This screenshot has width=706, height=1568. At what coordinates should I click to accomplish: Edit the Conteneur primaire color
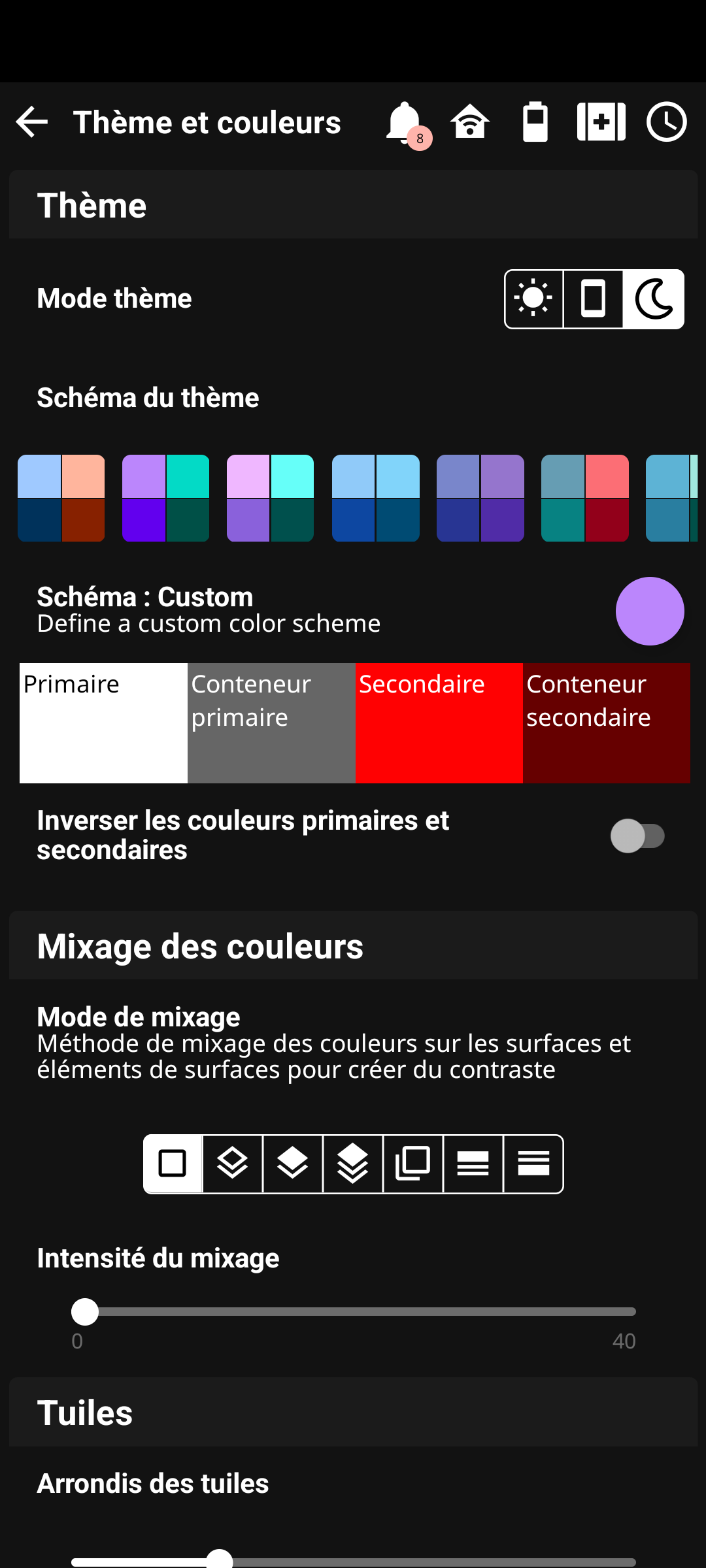(271, 723)
